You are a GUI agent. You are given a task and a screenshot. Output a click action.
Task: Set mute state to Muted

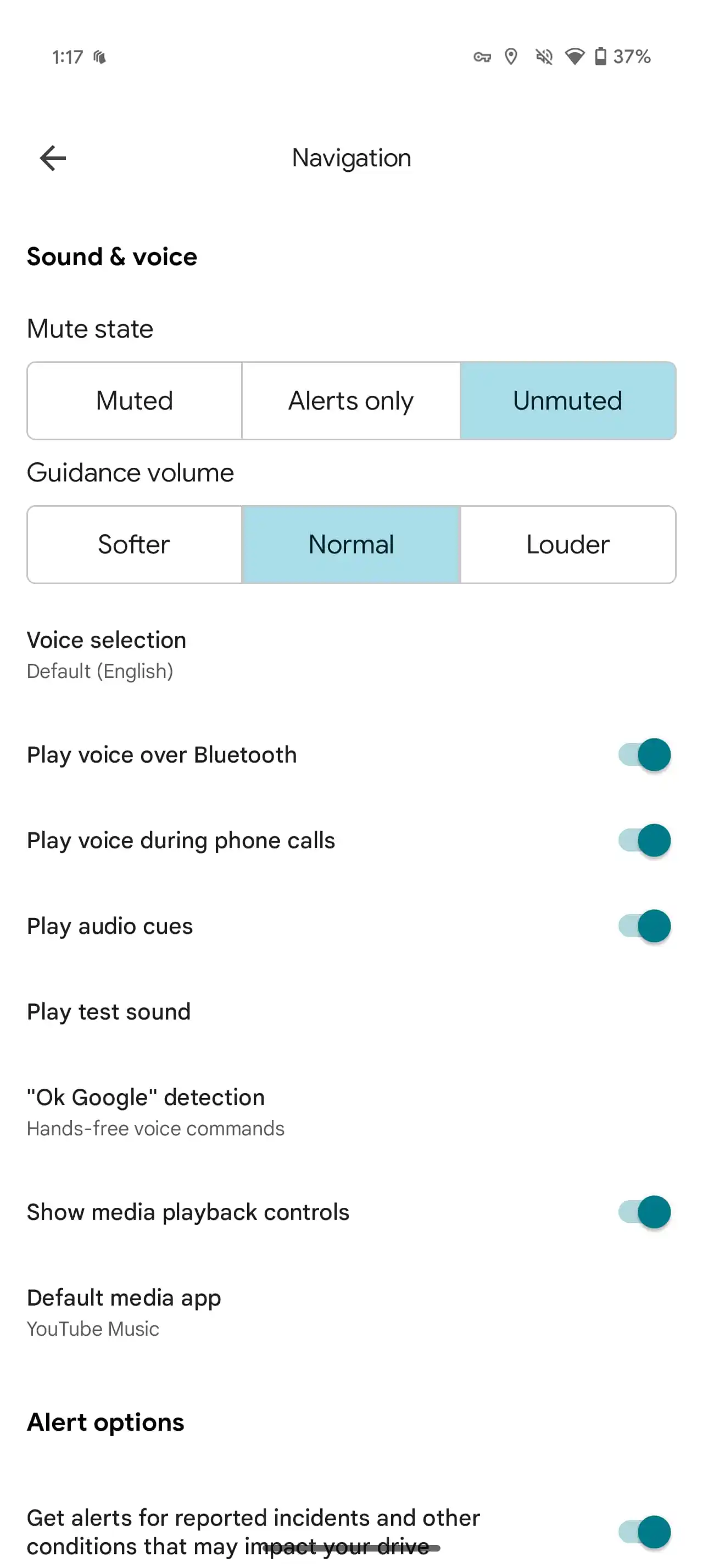point(135,401)
